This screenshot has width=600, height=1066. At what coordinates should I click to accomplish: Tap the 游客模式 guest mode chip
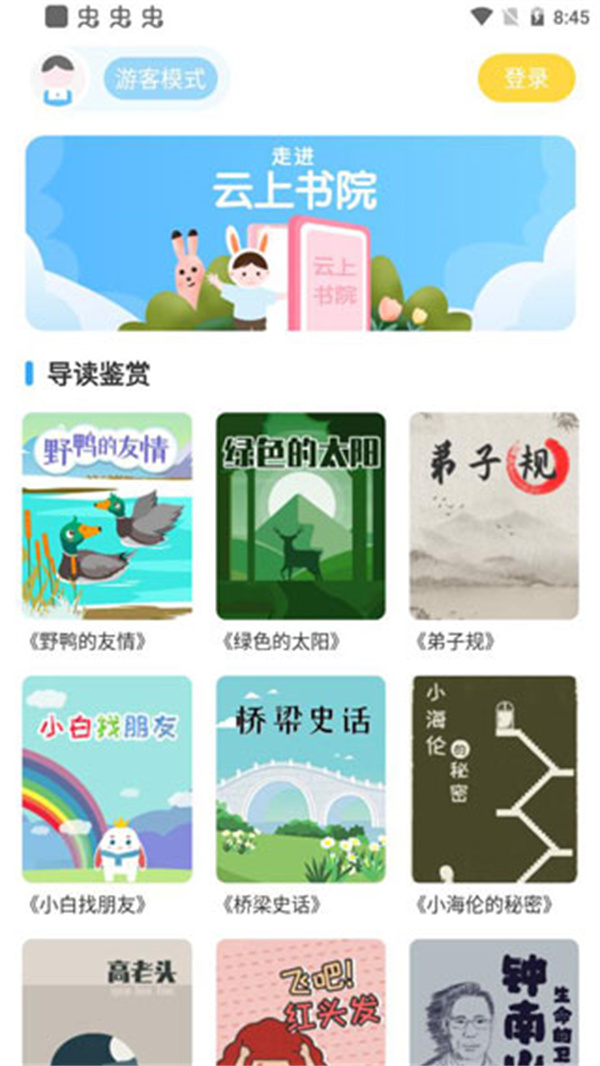click(x=160, y=78)
